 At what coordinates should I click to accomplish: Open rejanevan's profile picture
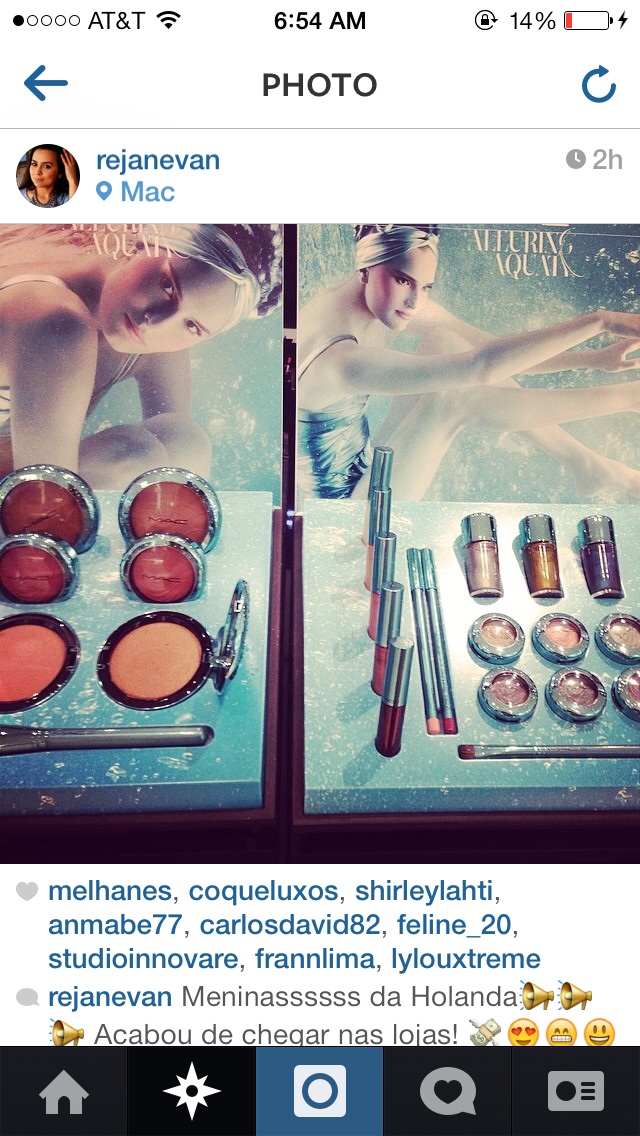(x=48, y=175)
